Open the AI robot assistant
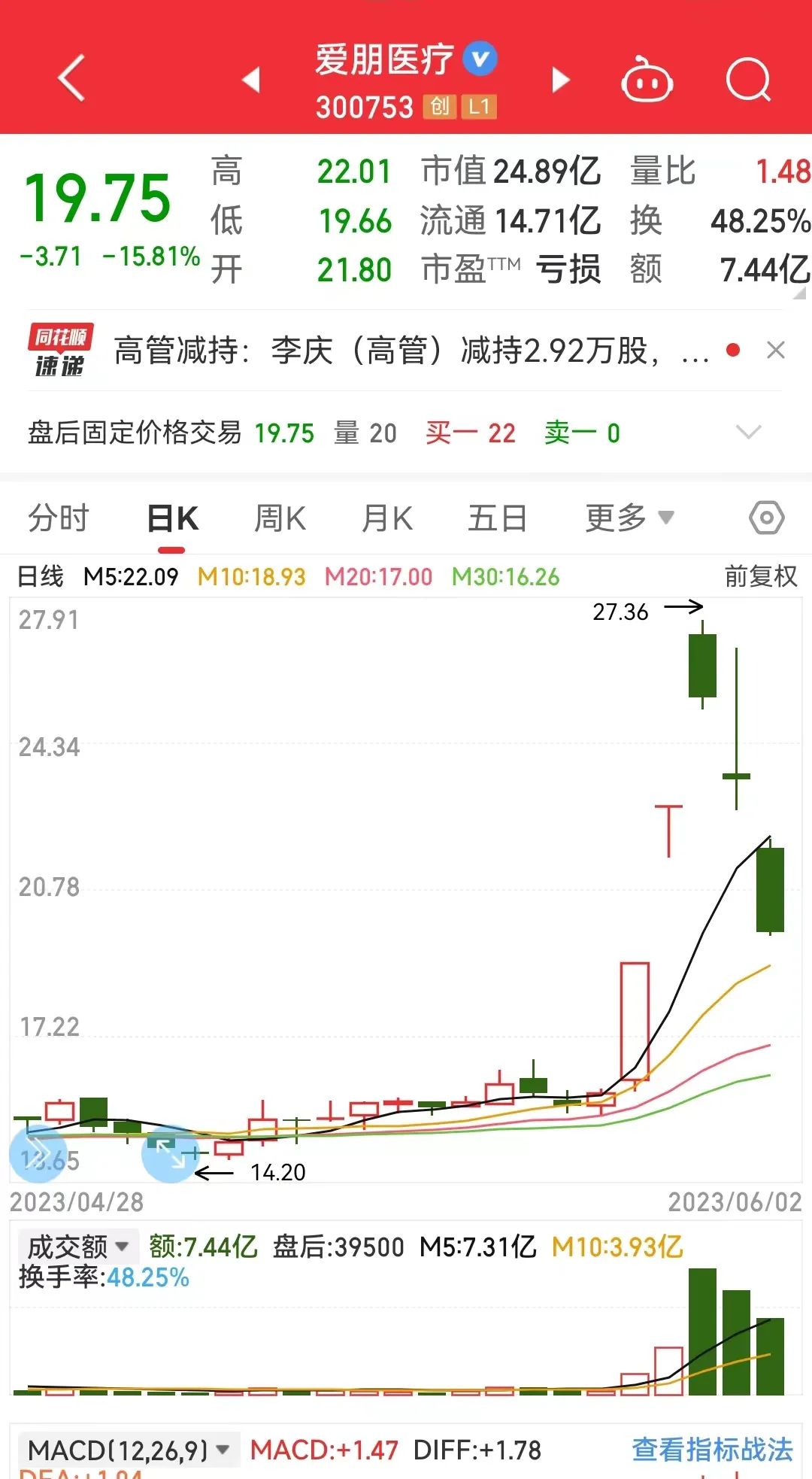The image size is (812, 1479). point(647,79)
